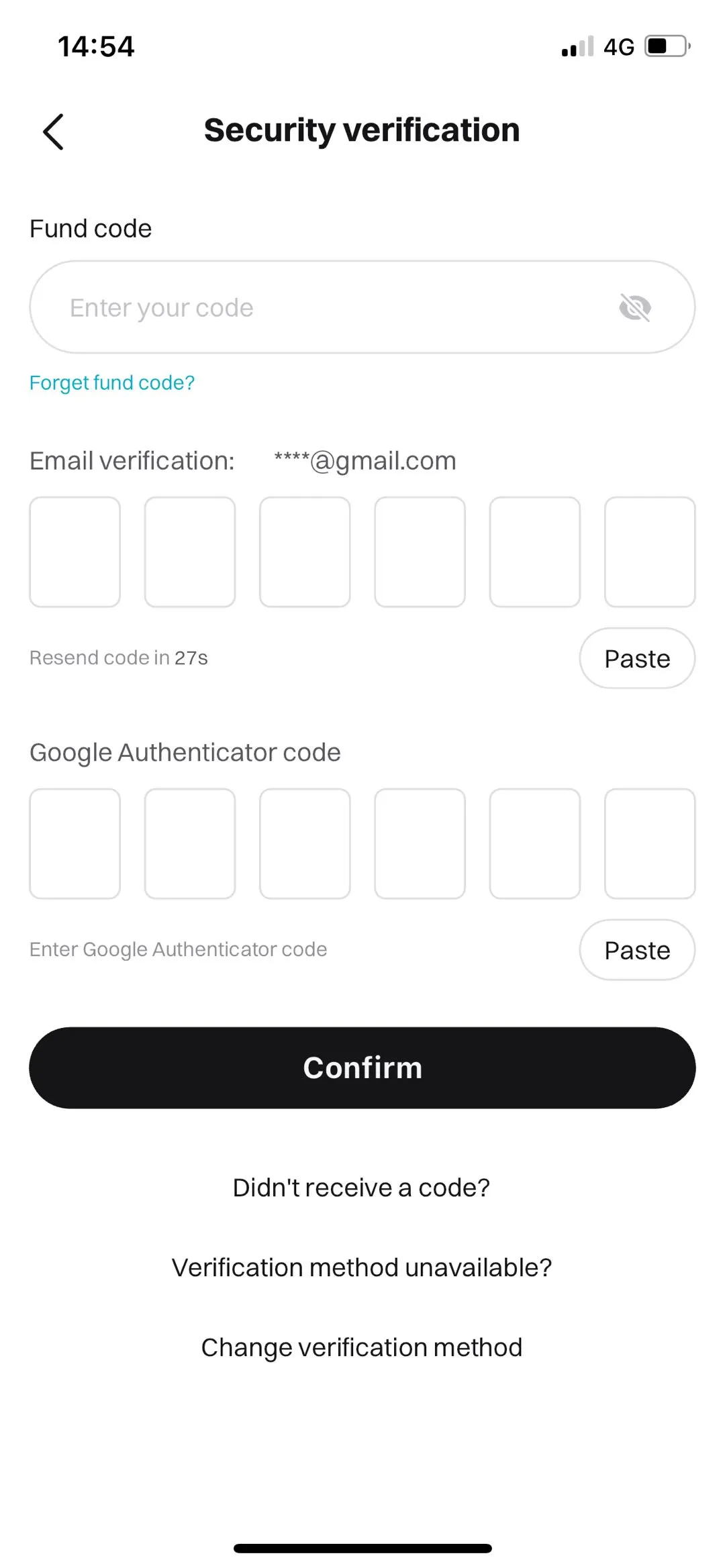This screenshot has width=725, height=1568.
Task: Select Change verification method
Action: tap(361, 1347)
